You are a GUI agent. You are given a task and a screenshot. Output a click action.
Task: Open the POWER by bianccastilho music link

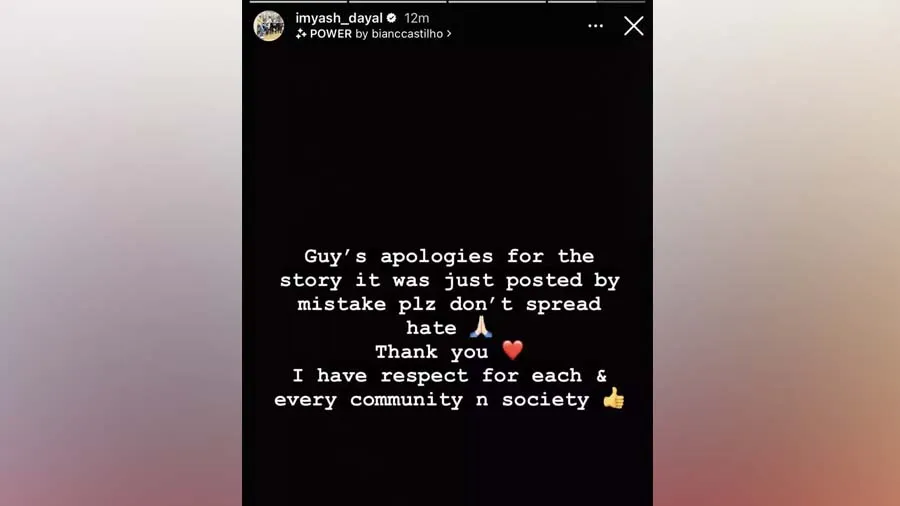pyautogui.click(x=375, y=34)
